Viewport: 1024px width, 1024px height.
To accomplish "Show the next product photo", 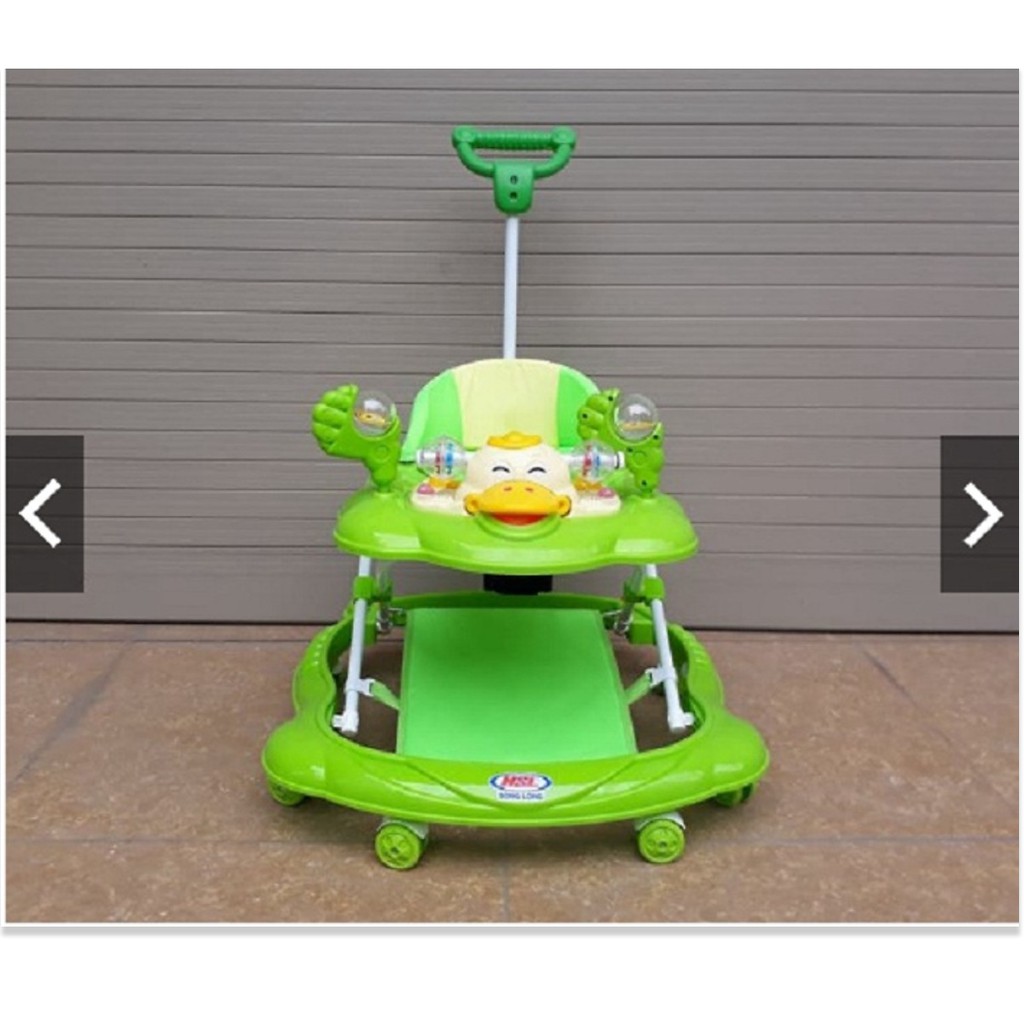I will (979, 514).
